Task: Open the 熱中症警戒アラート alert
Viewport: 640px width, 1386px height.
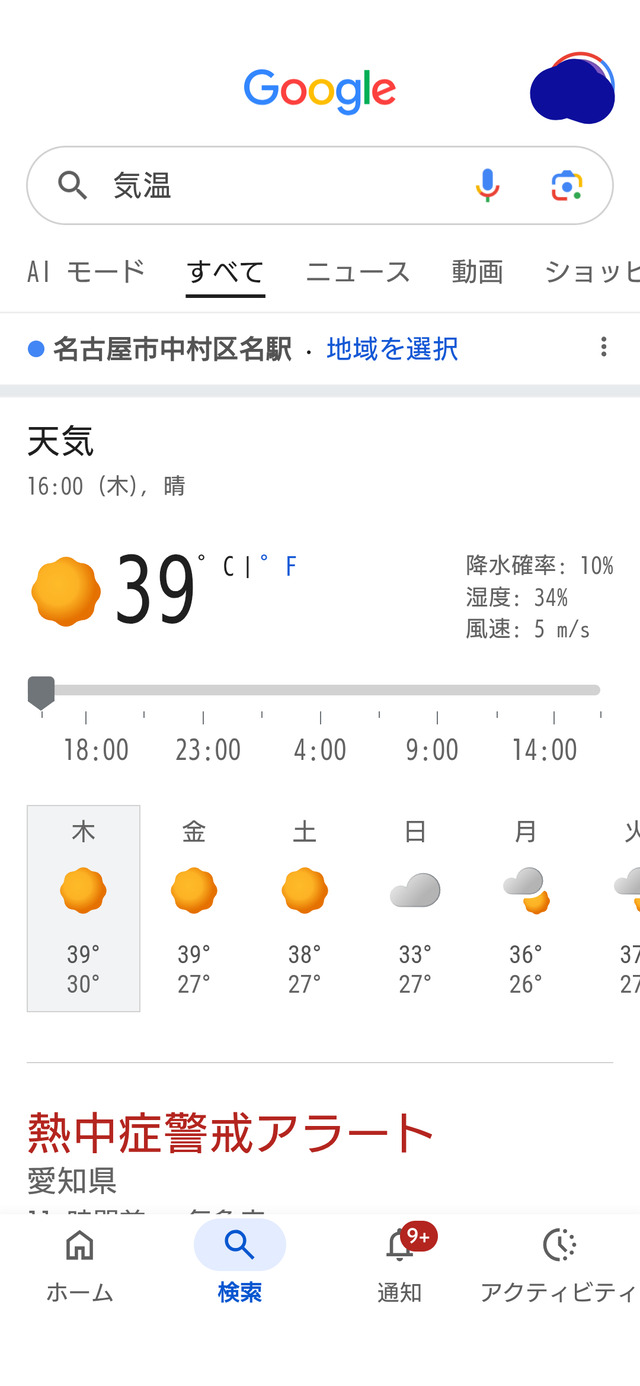Action: tap(231, 1133)
